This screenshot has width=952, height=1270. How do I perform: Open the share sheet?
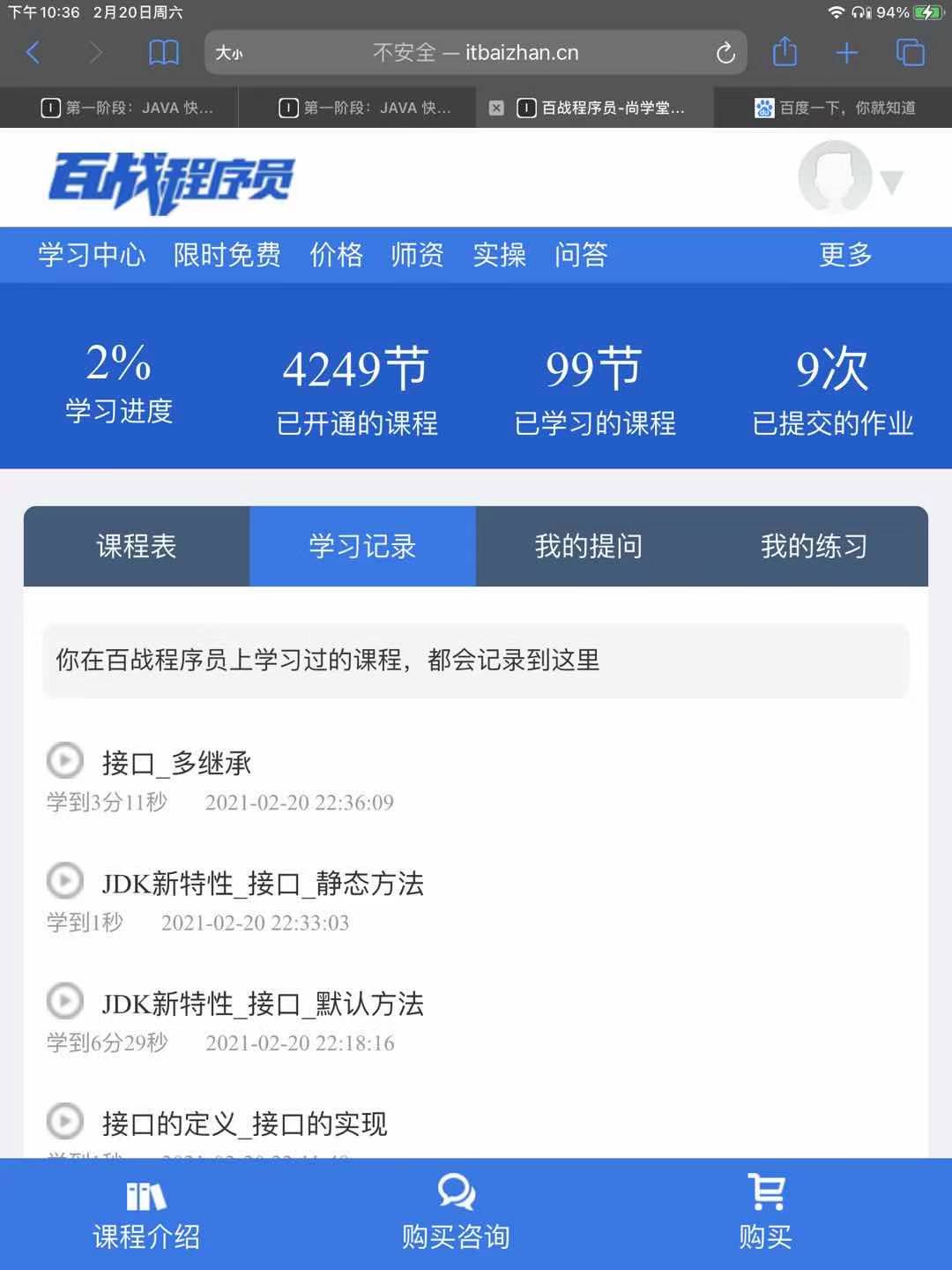[x=785, y=53]
